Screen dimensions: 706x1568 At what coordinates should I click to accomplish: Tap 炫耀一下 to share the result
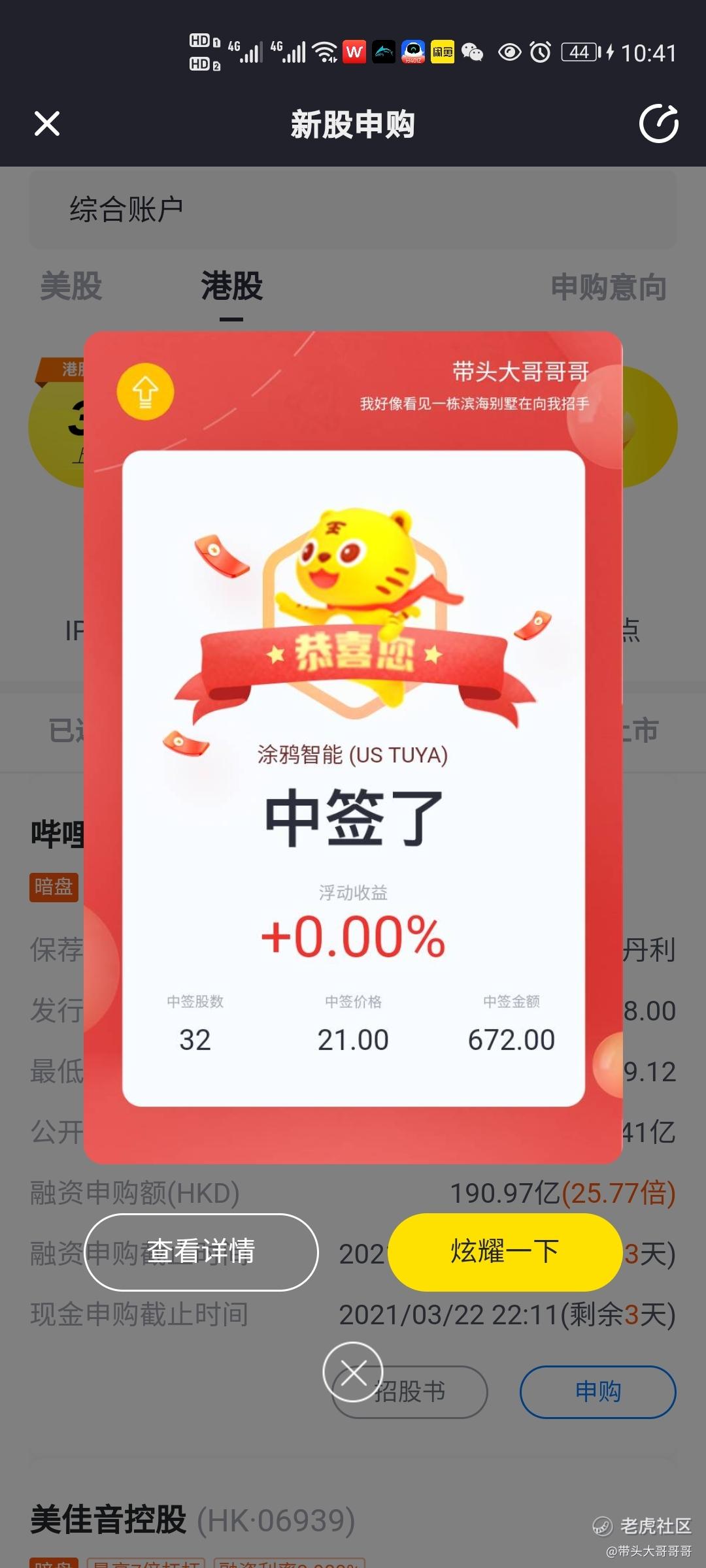coord(505,1252)
